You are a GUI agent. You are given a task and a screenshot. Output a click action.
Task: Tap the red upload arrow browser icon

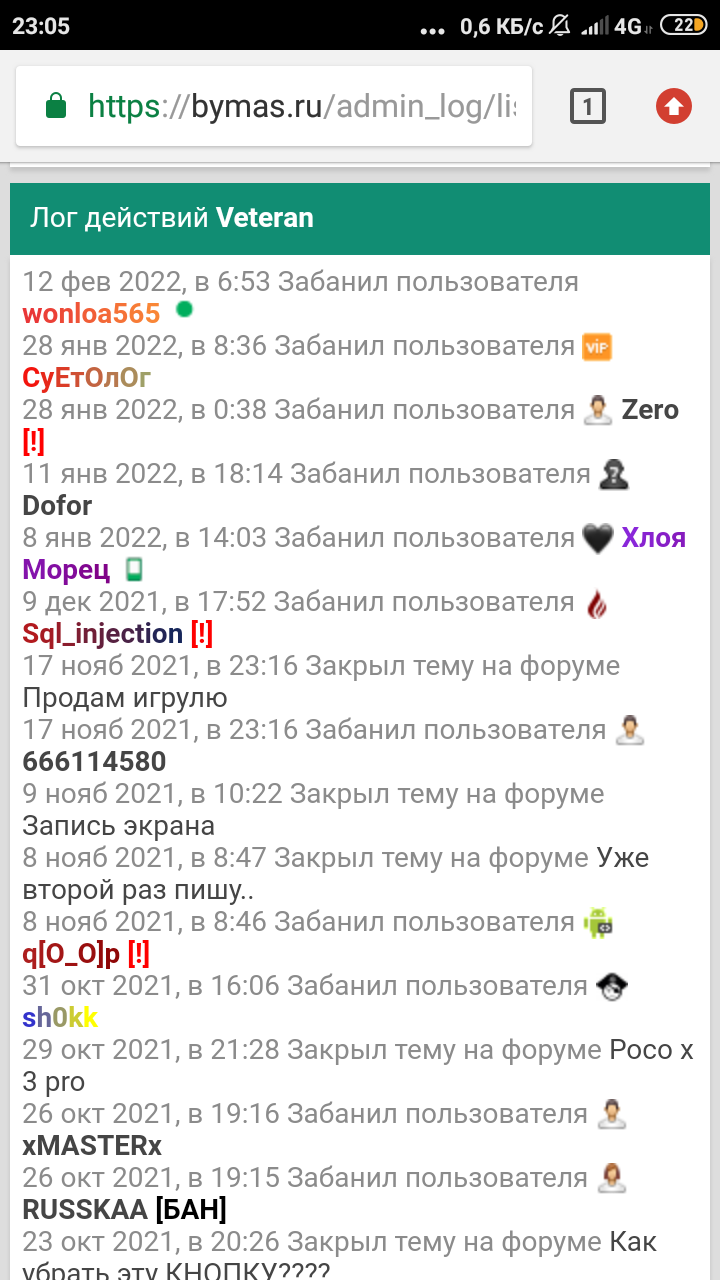click(x=673, y=106)
